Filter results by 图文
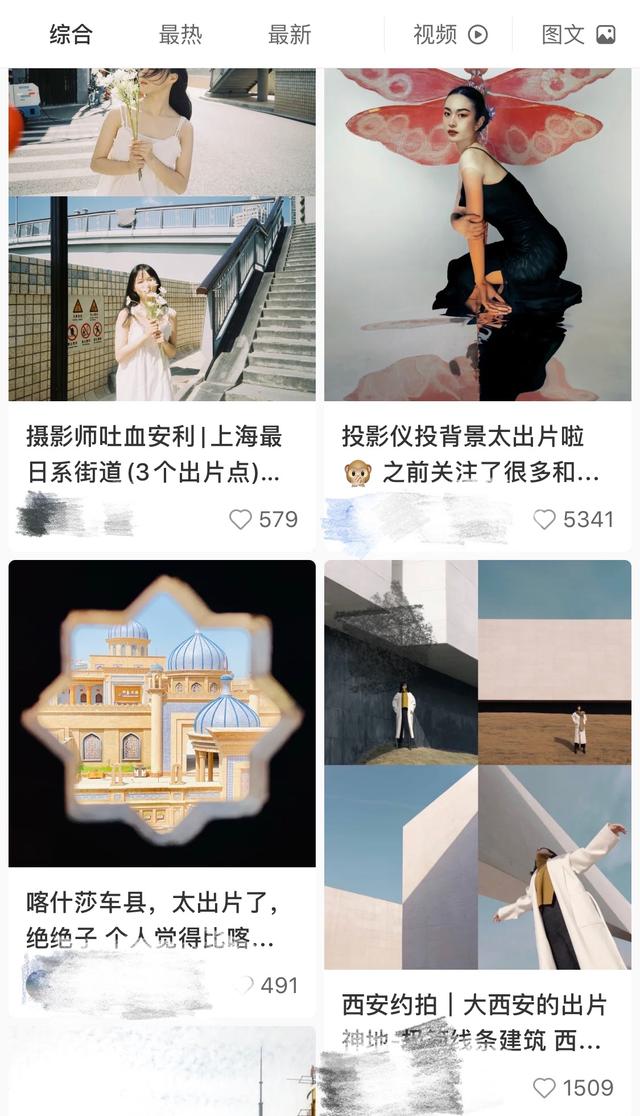 (578, 34)
